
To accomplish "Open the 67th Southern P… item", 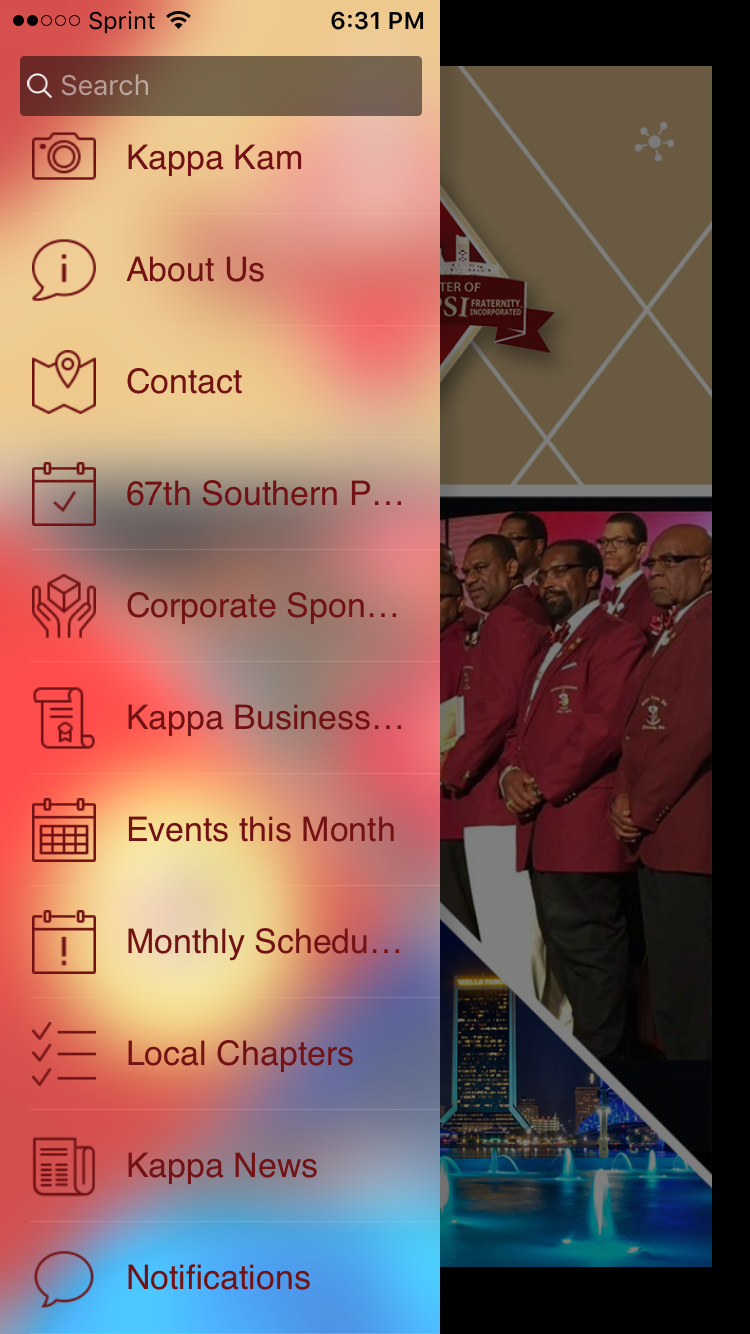I will pos(264,494).
